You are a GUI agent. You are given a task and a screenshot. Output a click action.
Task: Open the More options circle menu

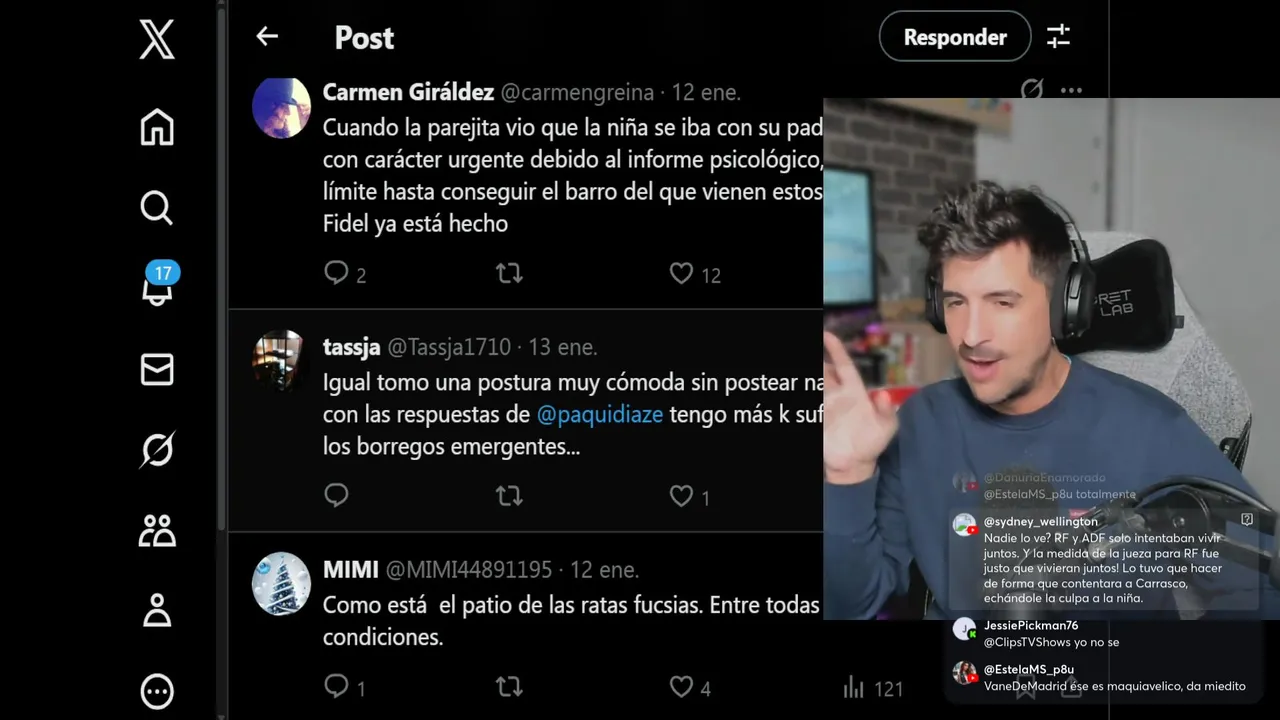157,691
